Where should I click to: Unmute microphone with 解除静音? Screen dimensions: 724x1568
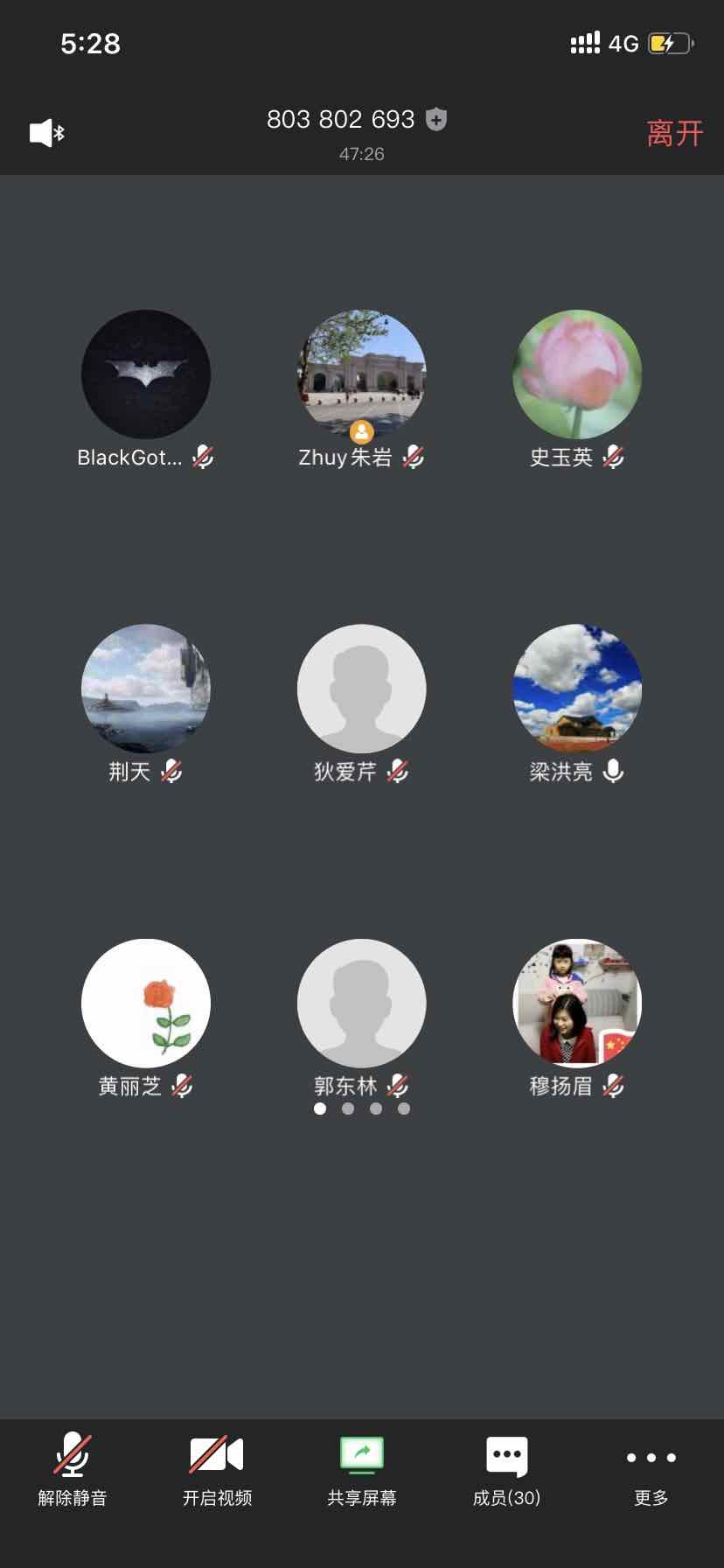73,1471
